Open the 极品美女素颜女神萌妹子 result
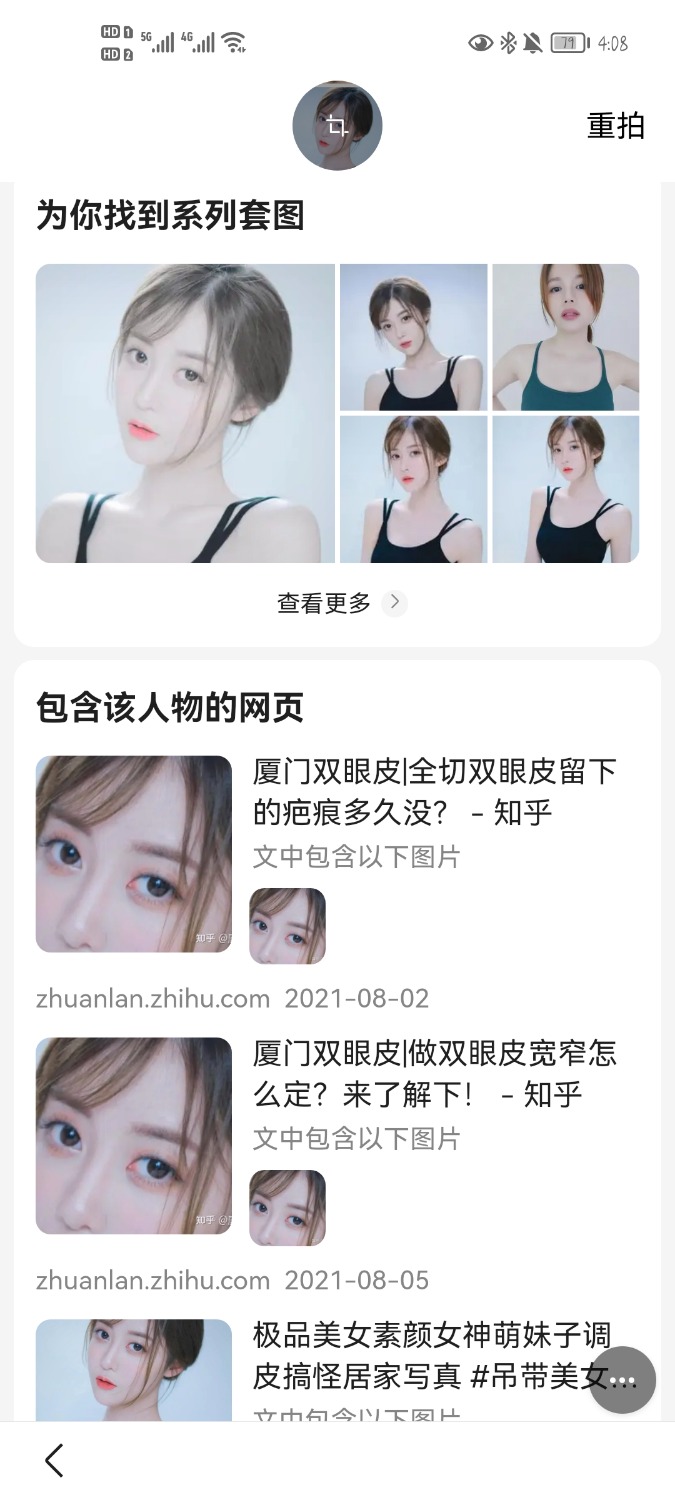Screen dimensions: 675x1500 coord(430,1355)
